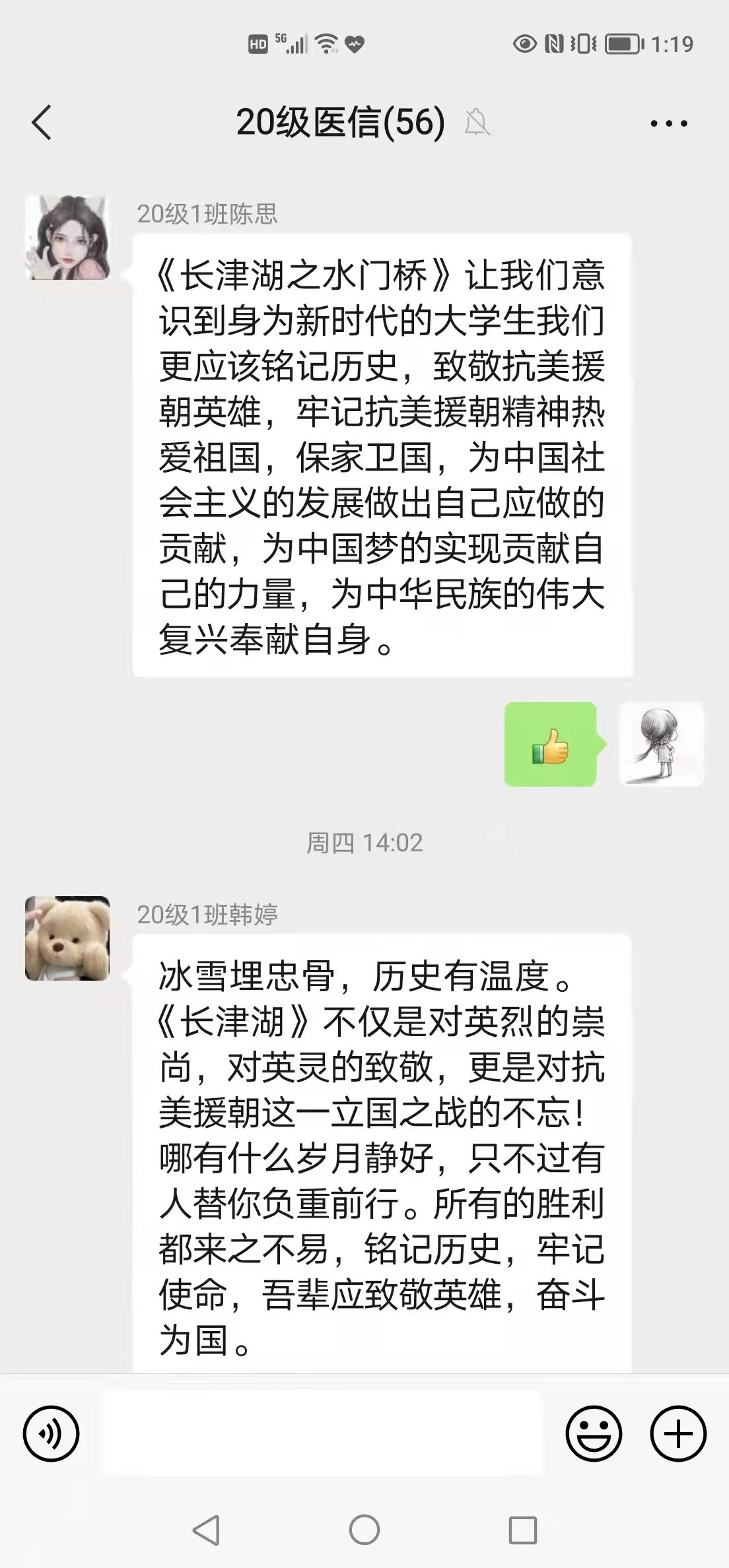
Task: Switch to voice message input
Action: [52, 1433]
